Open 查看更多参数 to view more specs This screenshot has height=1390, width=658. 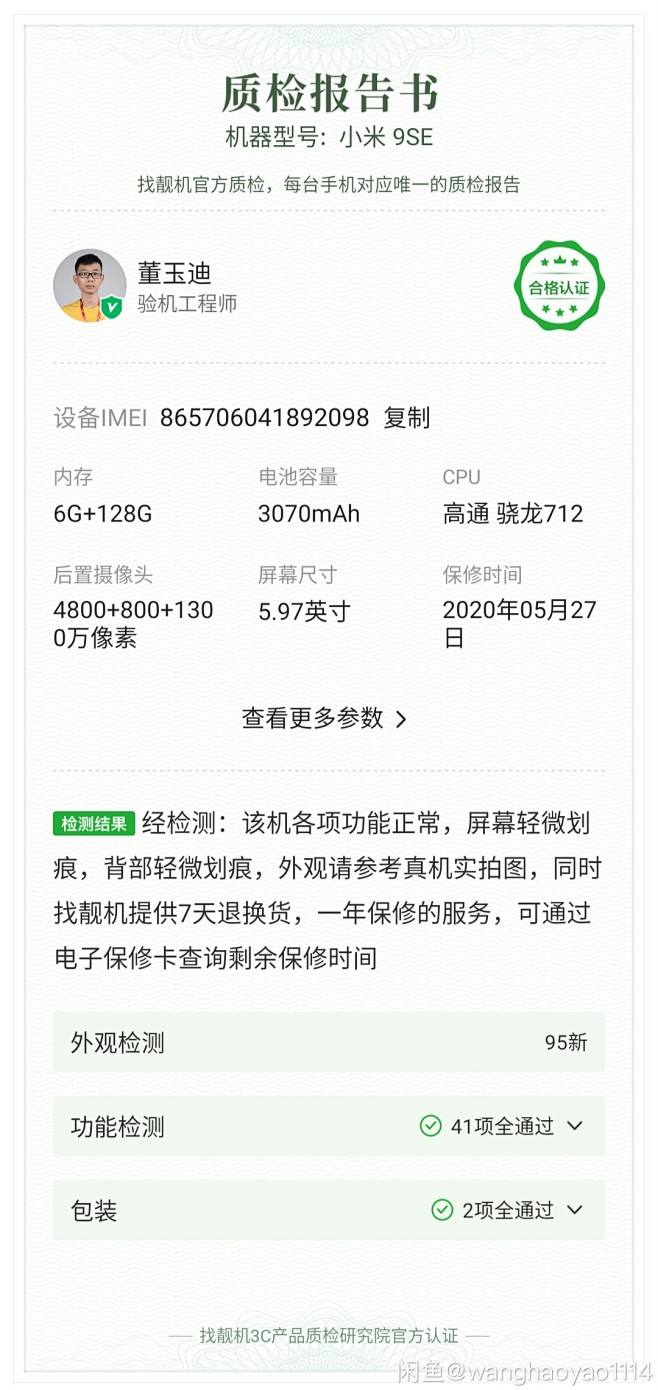pyautogui.click(x=325, y=718)
